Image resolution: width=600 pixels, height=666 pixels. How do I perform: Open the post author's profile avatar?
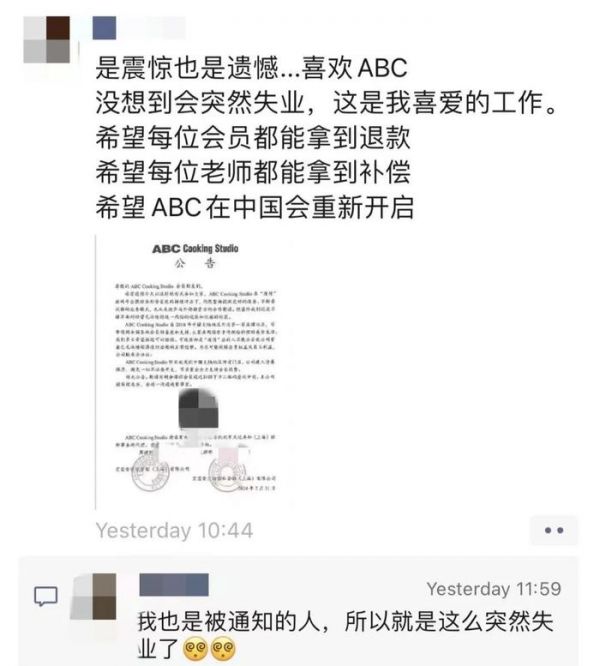pos(48,38)
